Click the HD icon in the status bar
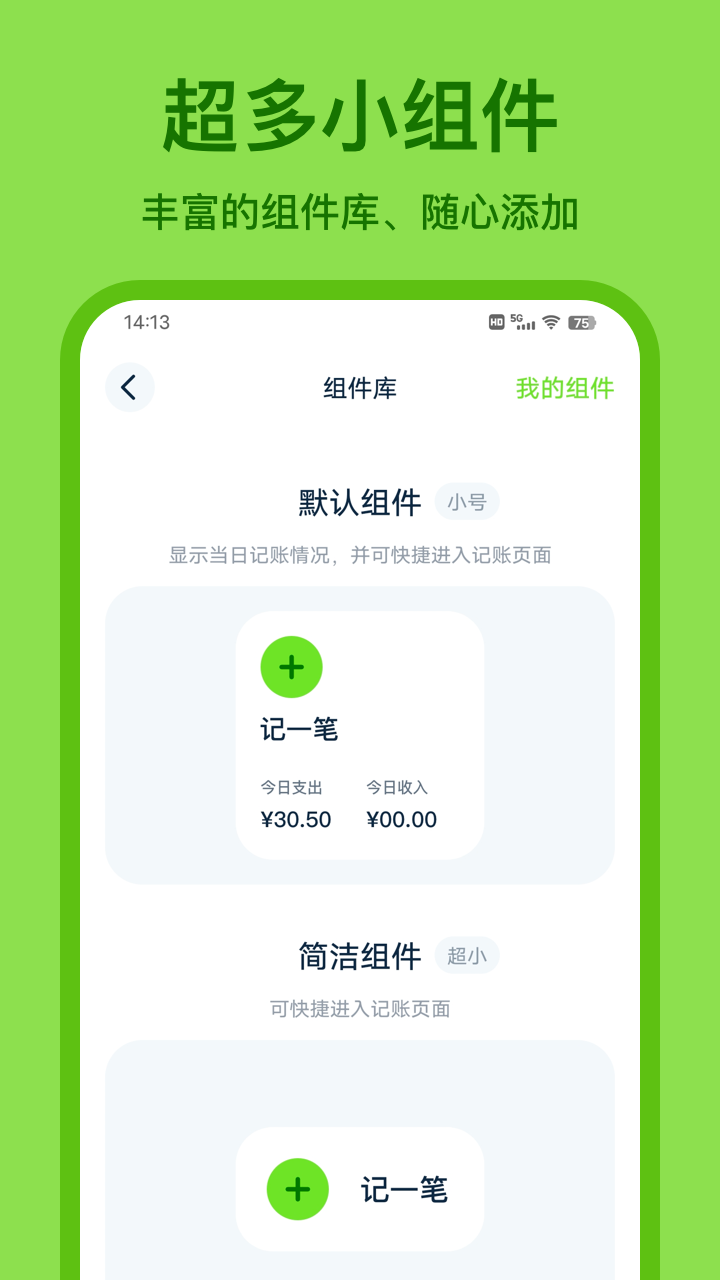 pos(496,322)
